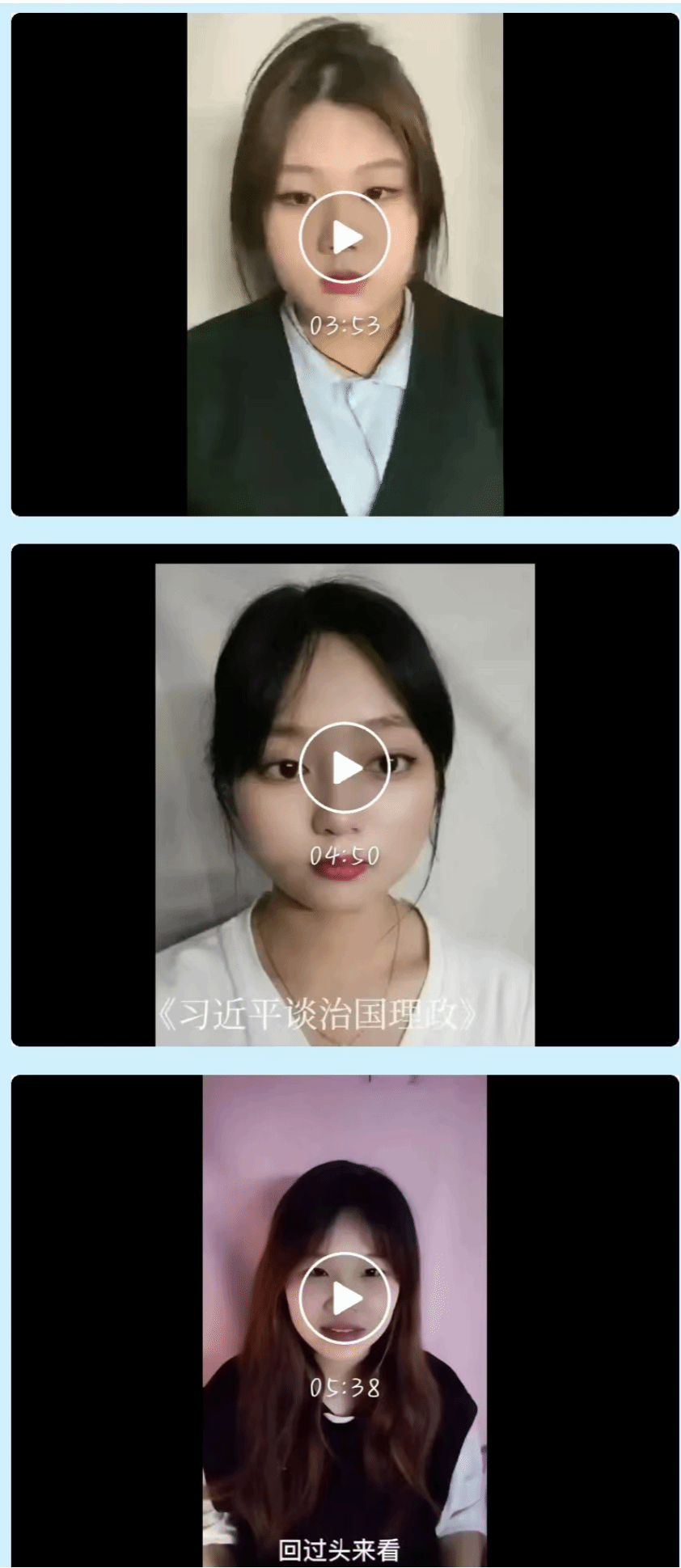Screen dimensions: 681x1568
Task: Play the 03:53 video
Action: pos(345,237)
